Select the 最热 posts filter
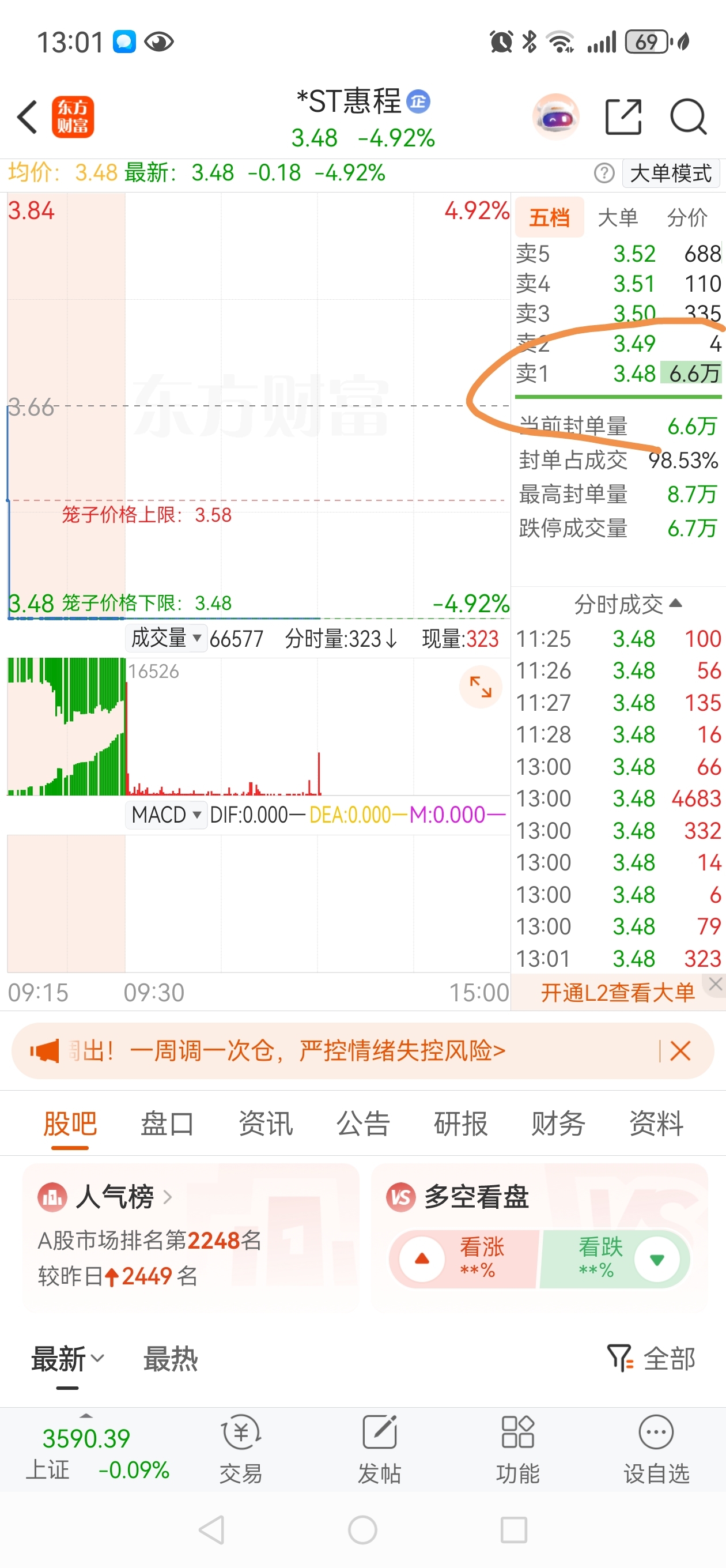 [171, 1358]
